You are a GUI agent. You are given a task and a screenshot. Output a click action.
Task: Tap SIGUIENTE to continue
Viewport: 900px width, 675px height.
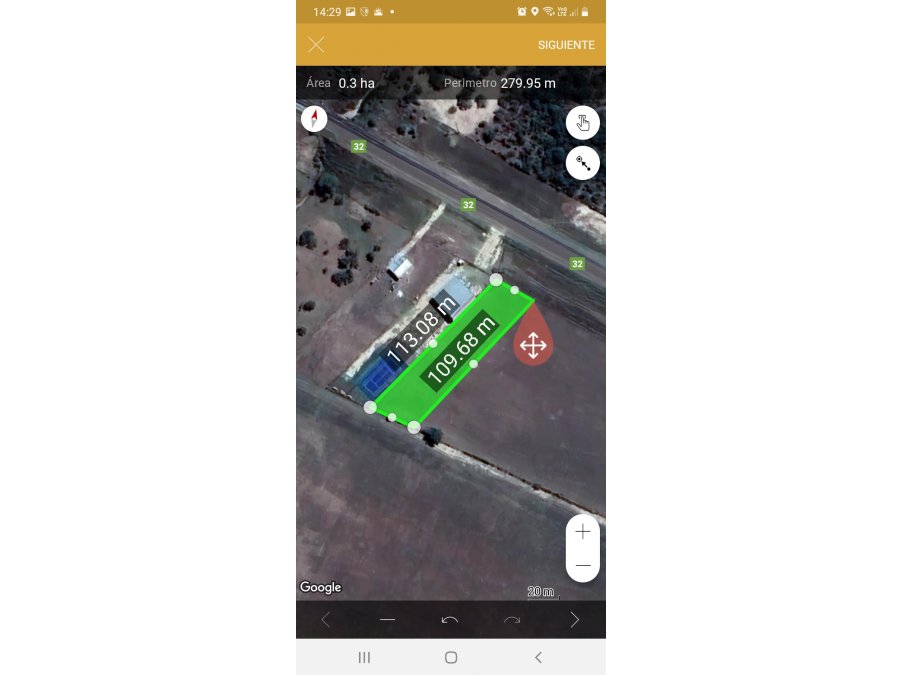566,45
